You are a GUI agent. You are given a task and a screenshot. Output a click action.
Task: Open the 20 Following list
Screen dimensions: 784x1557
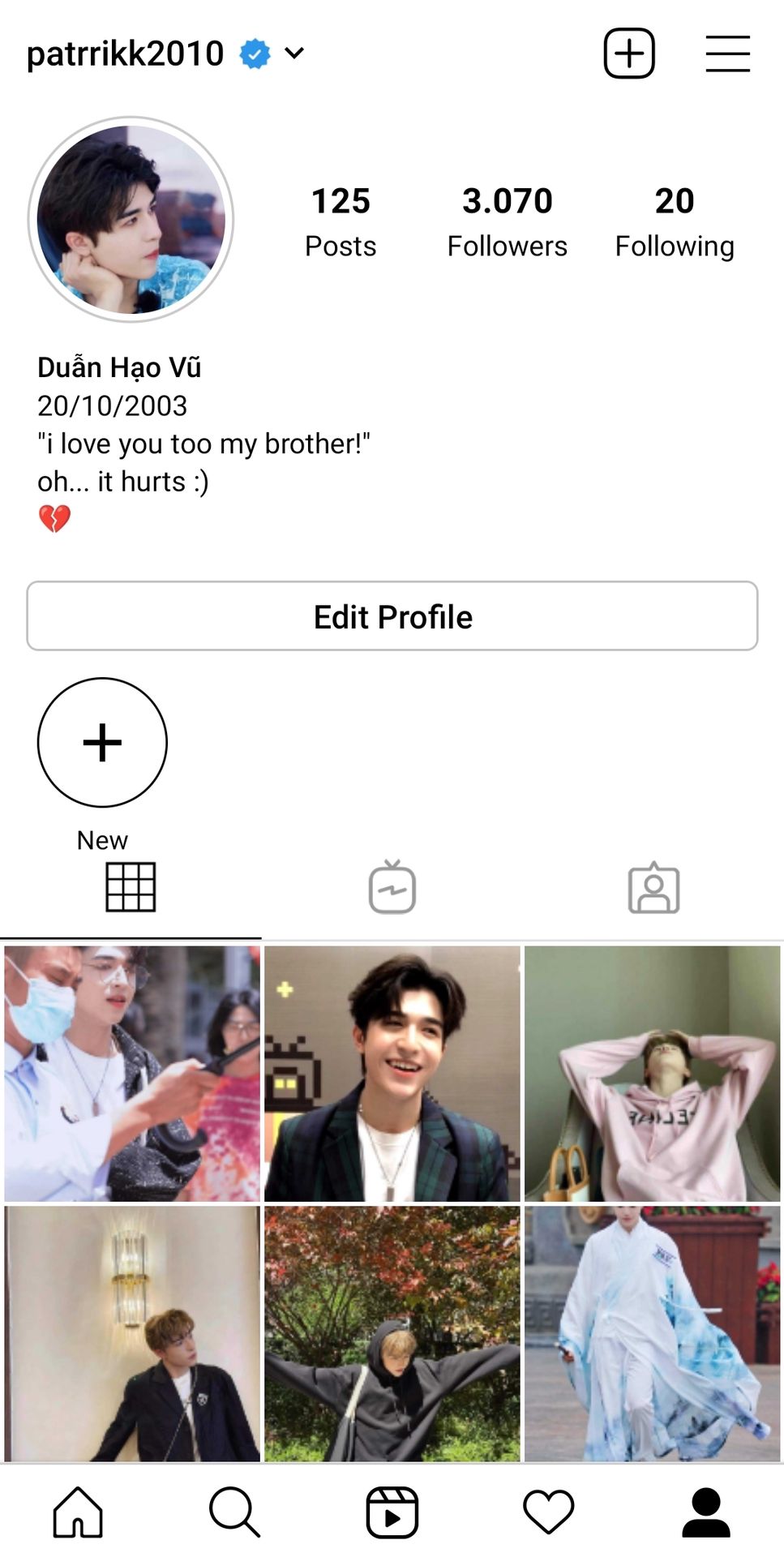pyautogui.click(x=674, y=221)
